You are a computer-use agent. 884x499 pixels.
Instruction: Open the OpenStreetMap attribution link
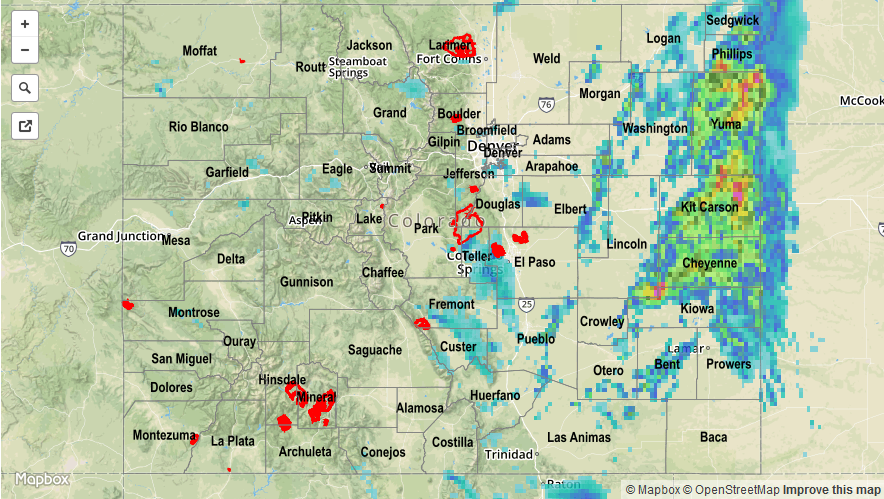(x=731, y=490)
